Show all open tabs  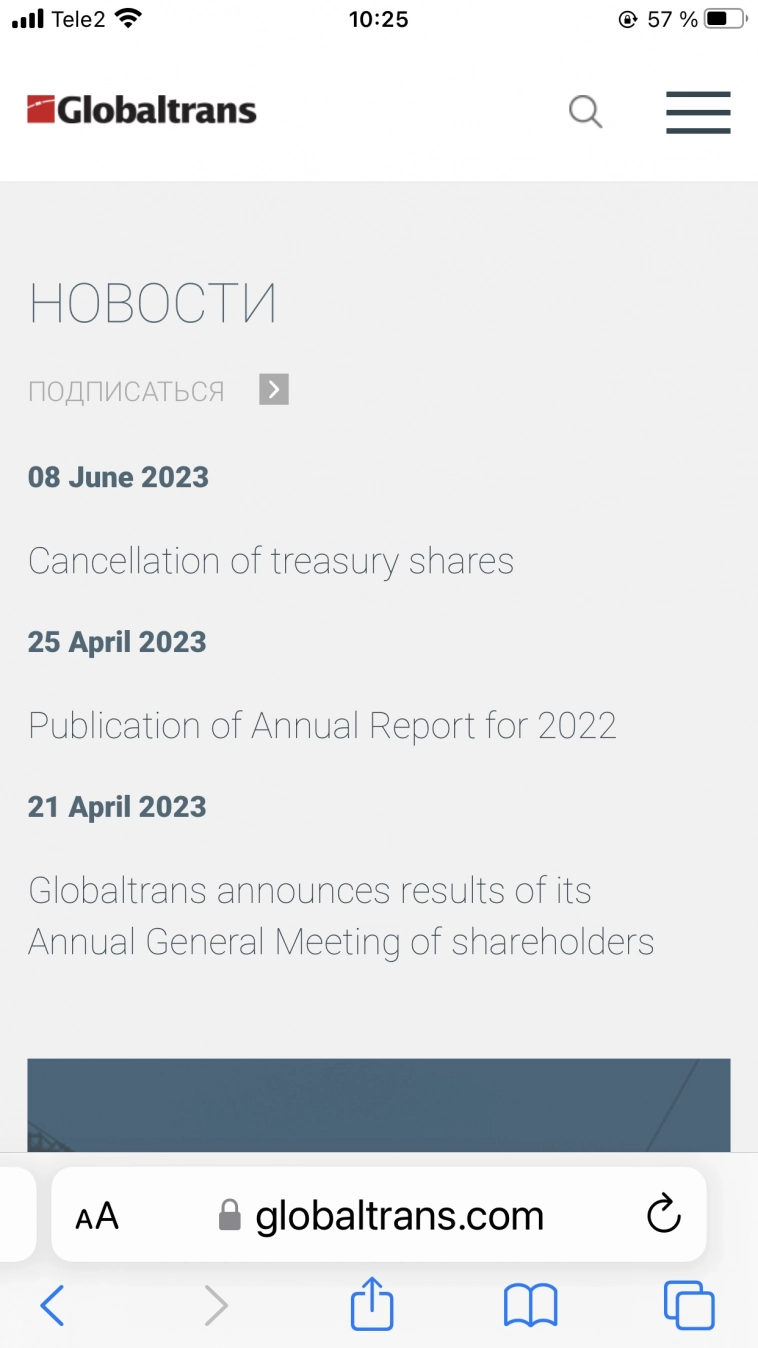coord(689,1305)
